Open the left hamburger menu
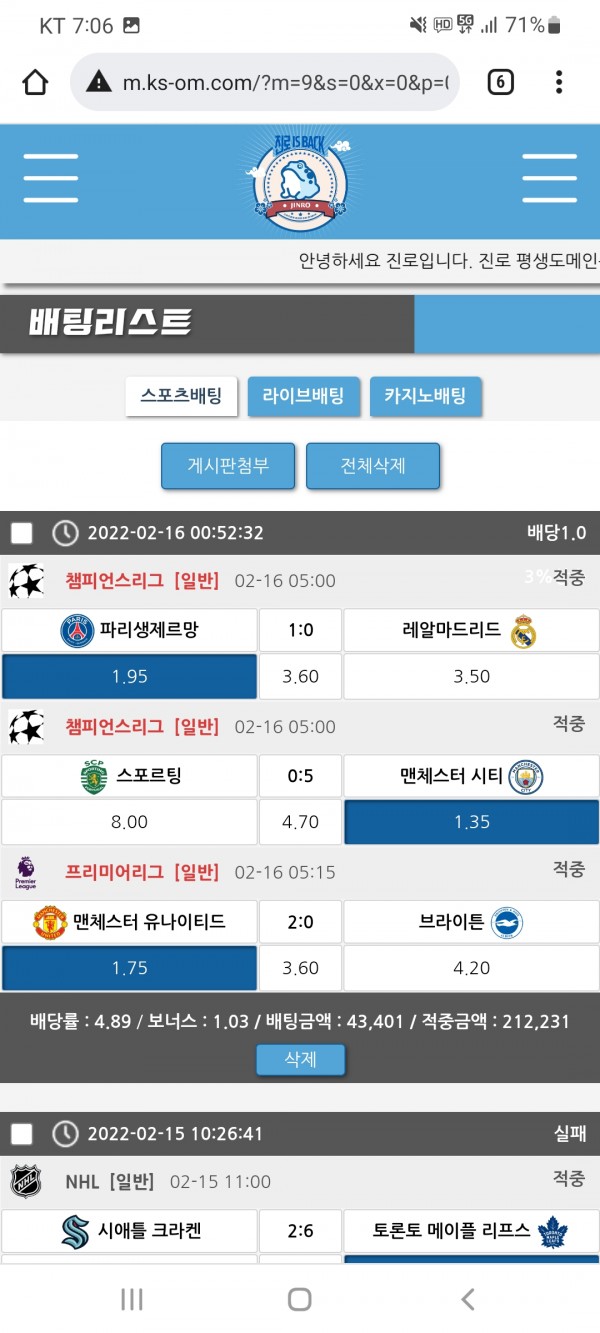 coord(51,179)
